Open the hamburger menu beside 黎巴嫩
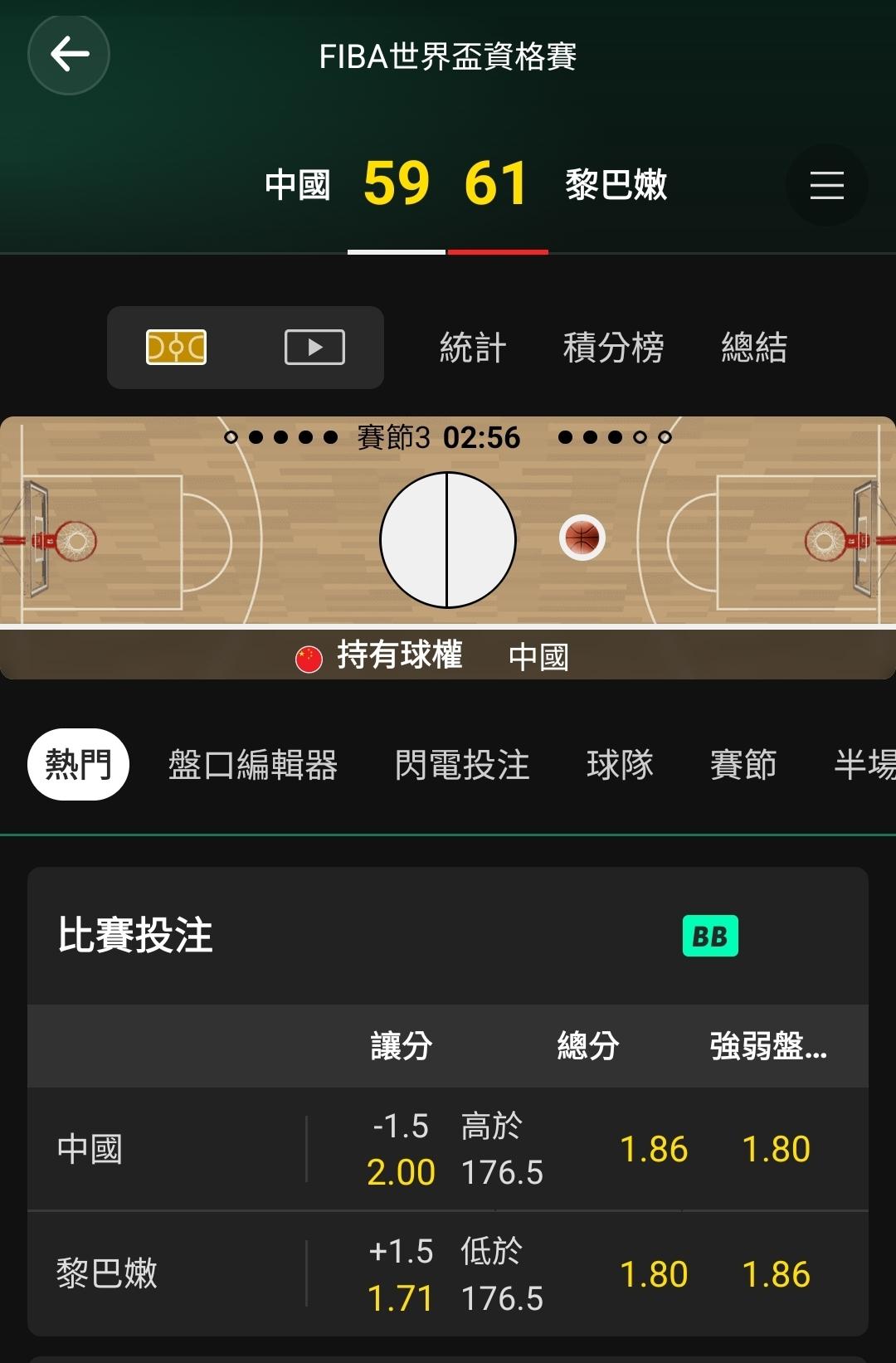896x1363 pixels. (826, 185)
